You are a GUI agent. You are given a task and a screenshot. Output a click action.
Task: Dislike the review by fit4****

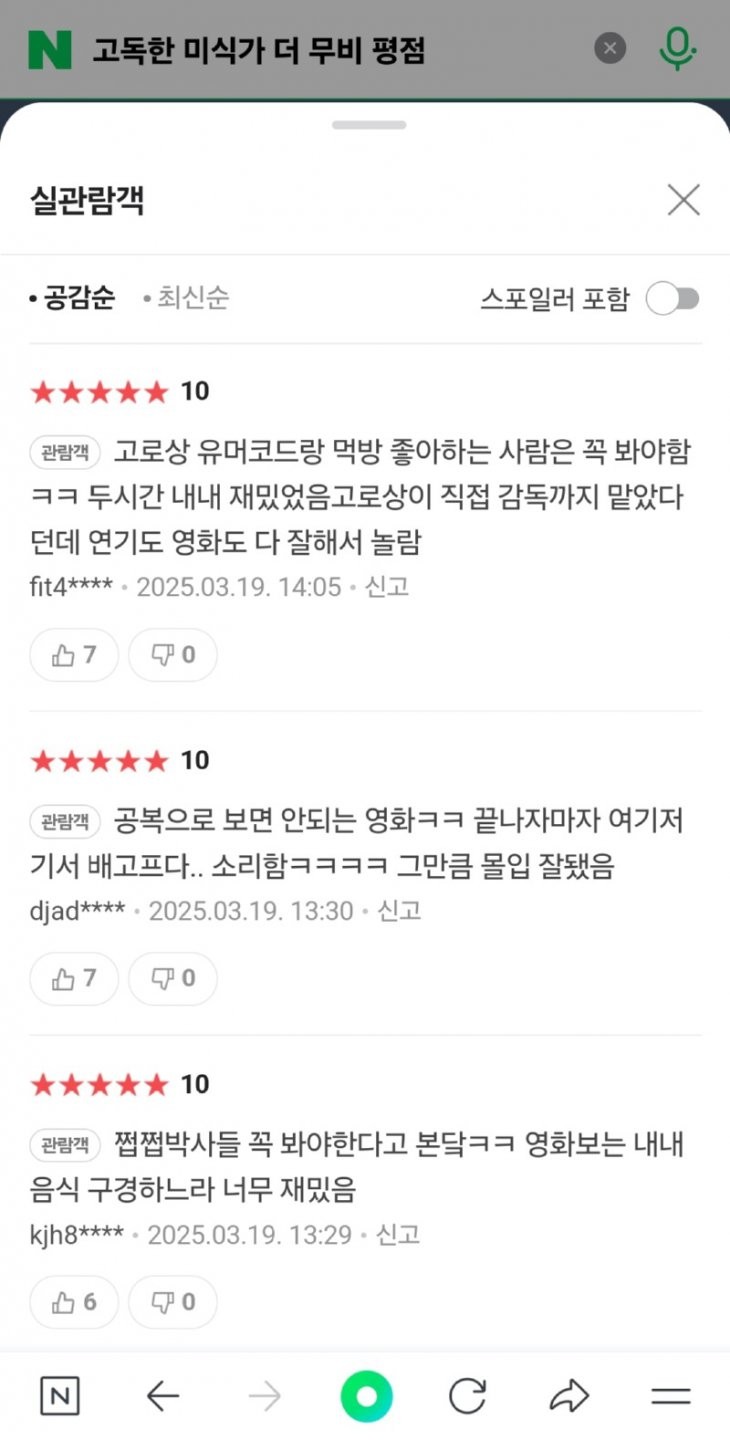[173, 655]
